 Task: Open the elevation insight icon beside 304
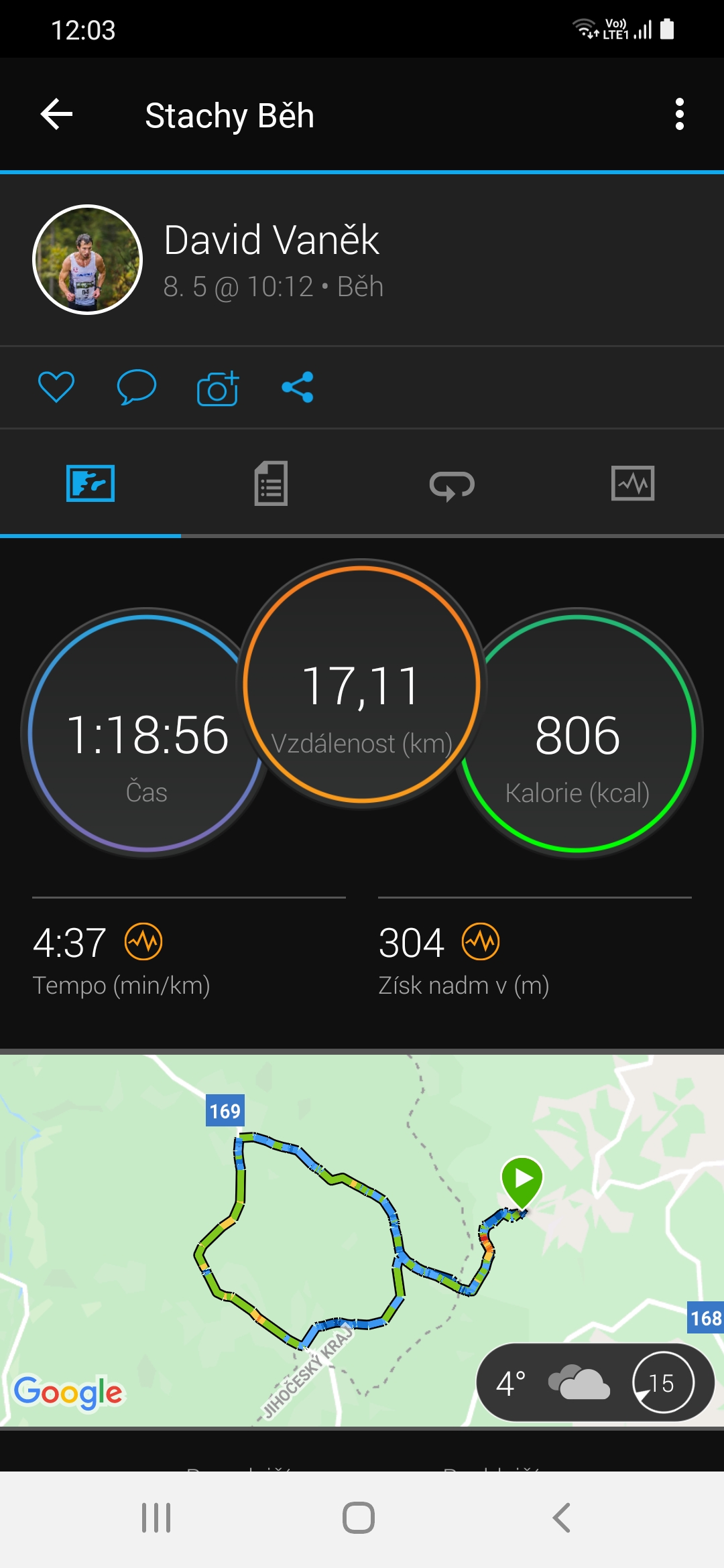(x=481, y=941)
